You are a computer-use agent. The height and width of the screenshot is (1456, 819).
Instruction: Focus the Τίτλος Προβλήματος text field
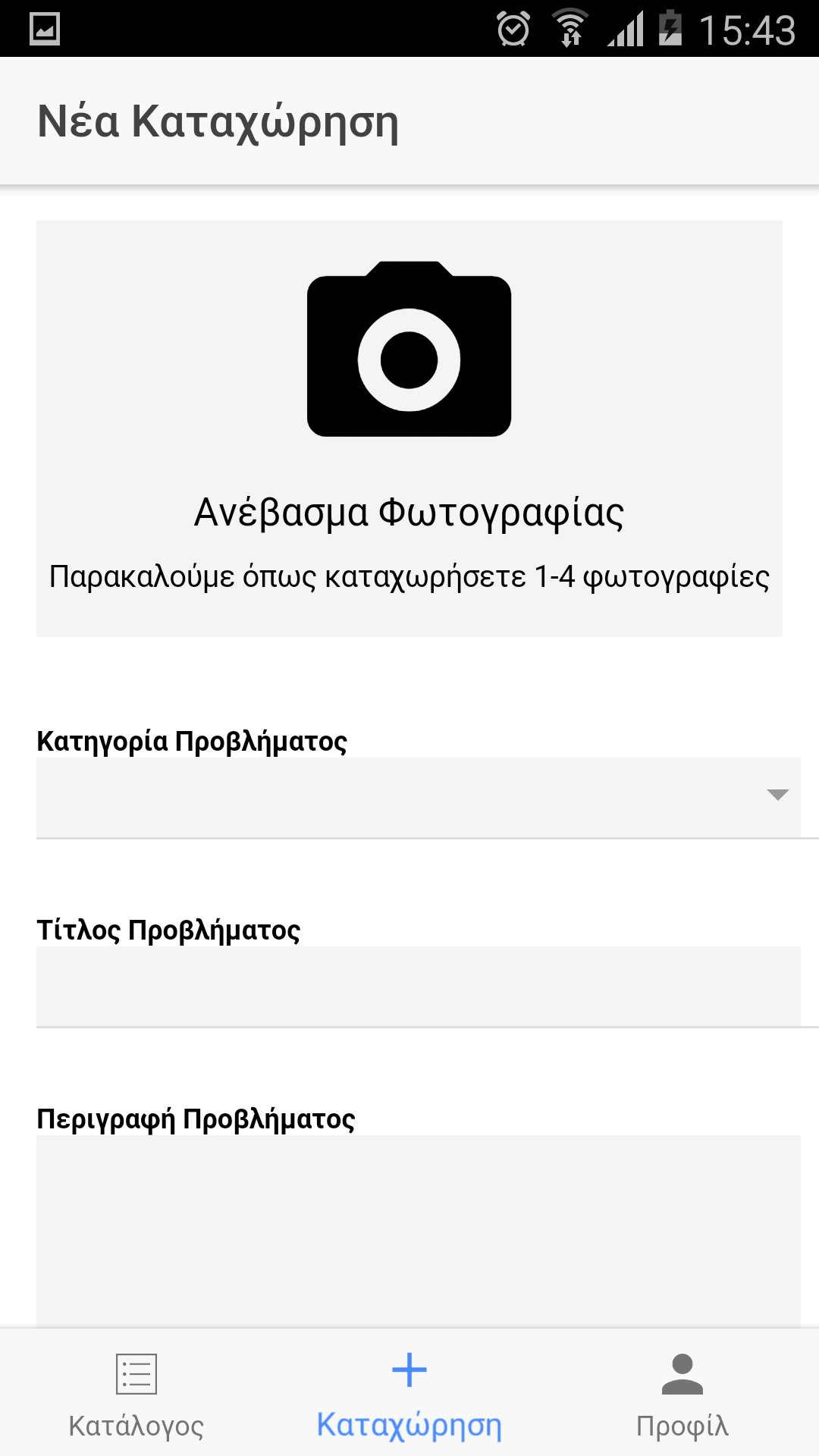418,986
